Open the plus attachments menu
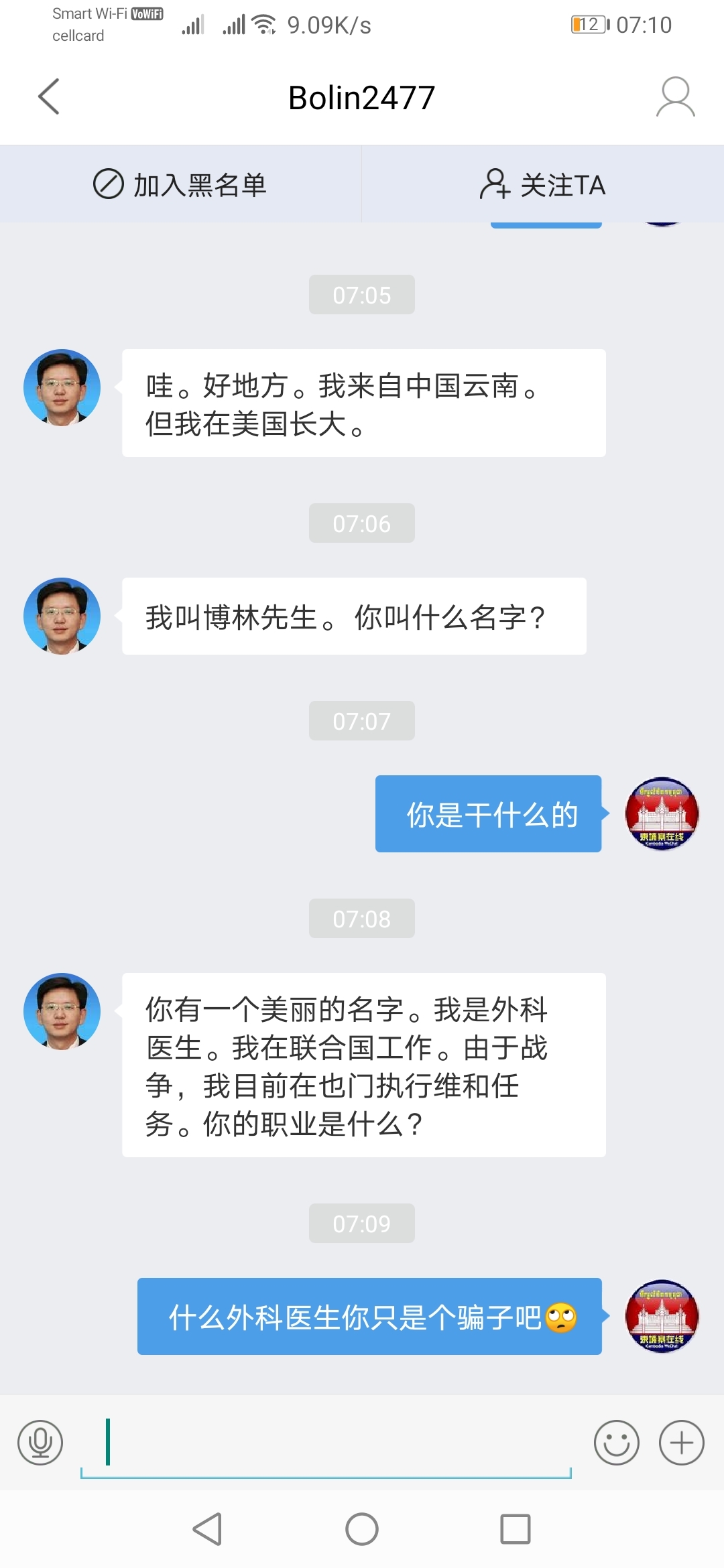The image size is (724, 1568). coord(681,1442)
